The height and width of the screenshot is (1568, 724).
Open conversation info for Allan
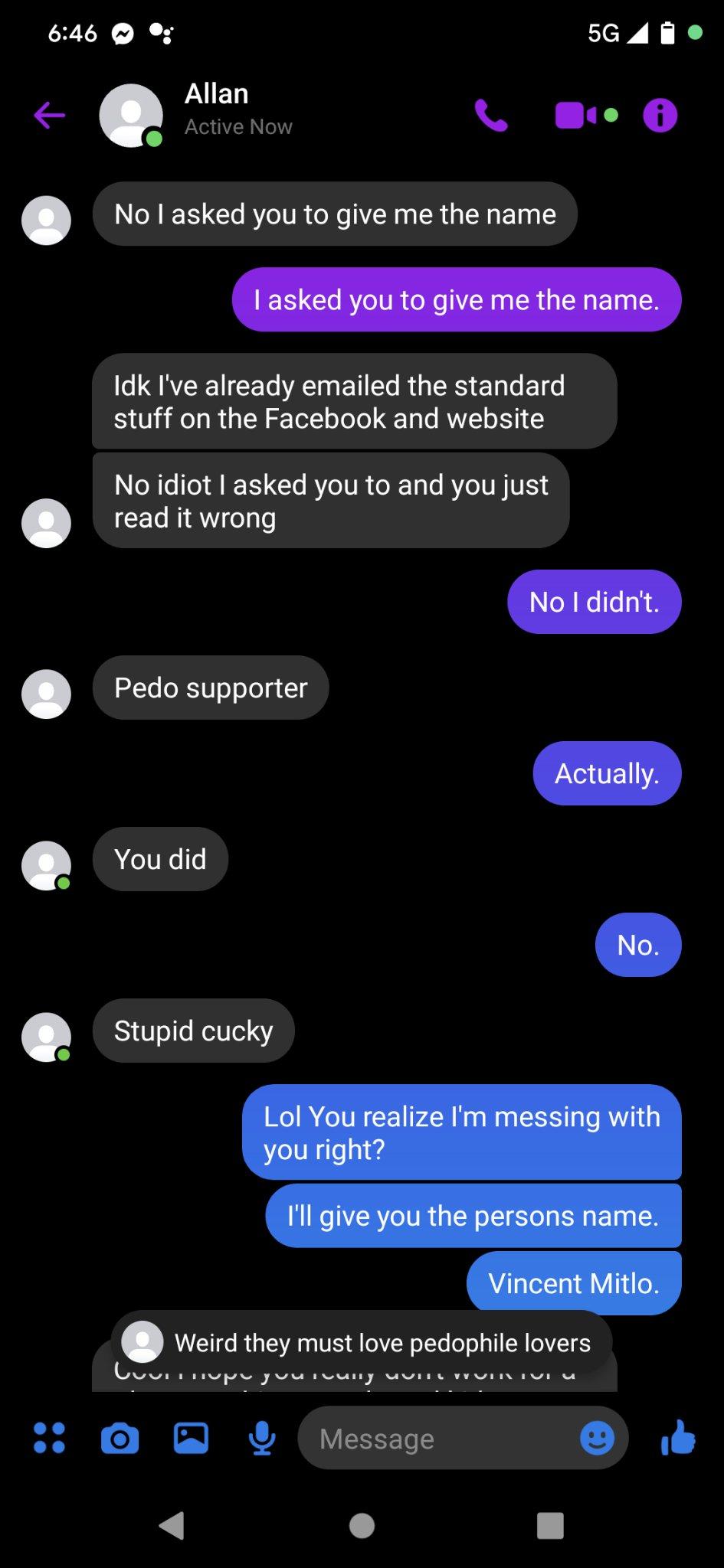pyautogui.click(x=660, y=116)
